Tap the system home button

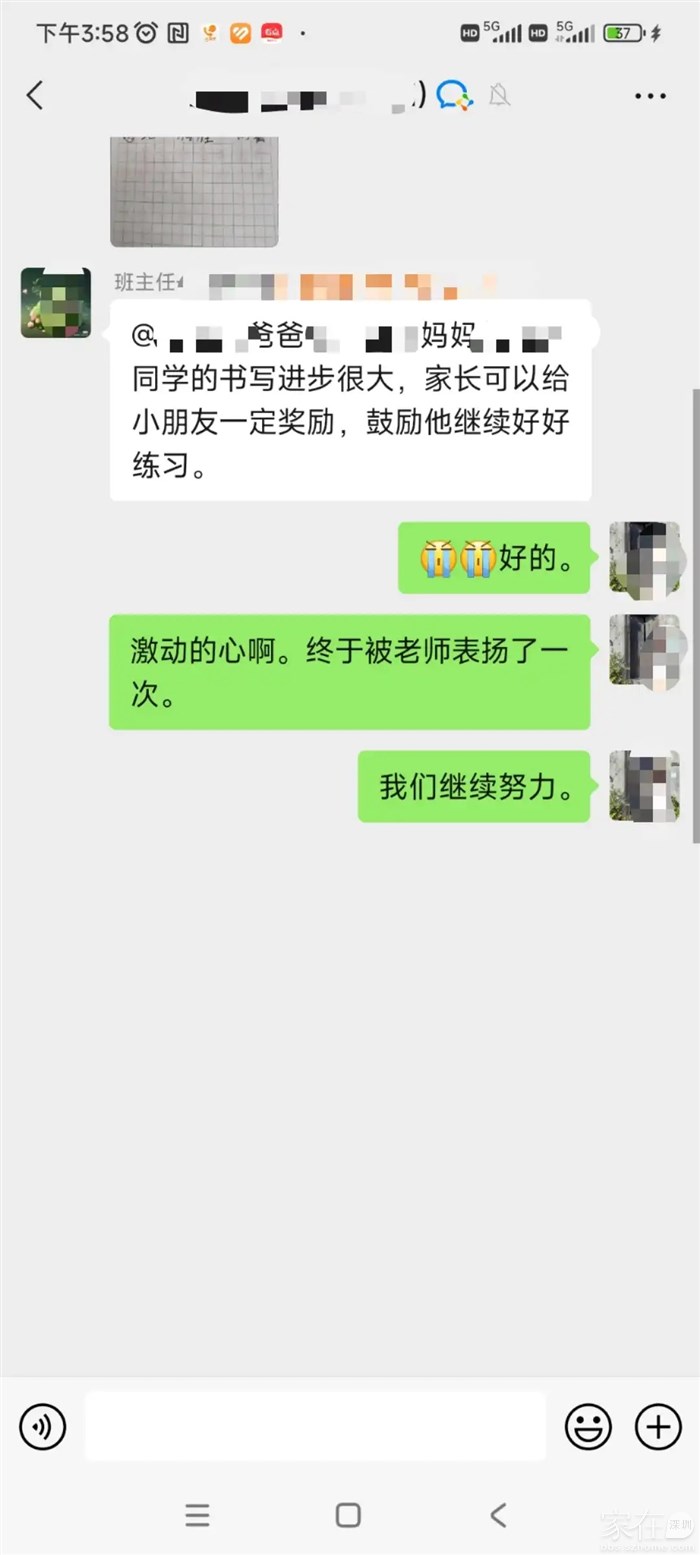(348, 1514)
